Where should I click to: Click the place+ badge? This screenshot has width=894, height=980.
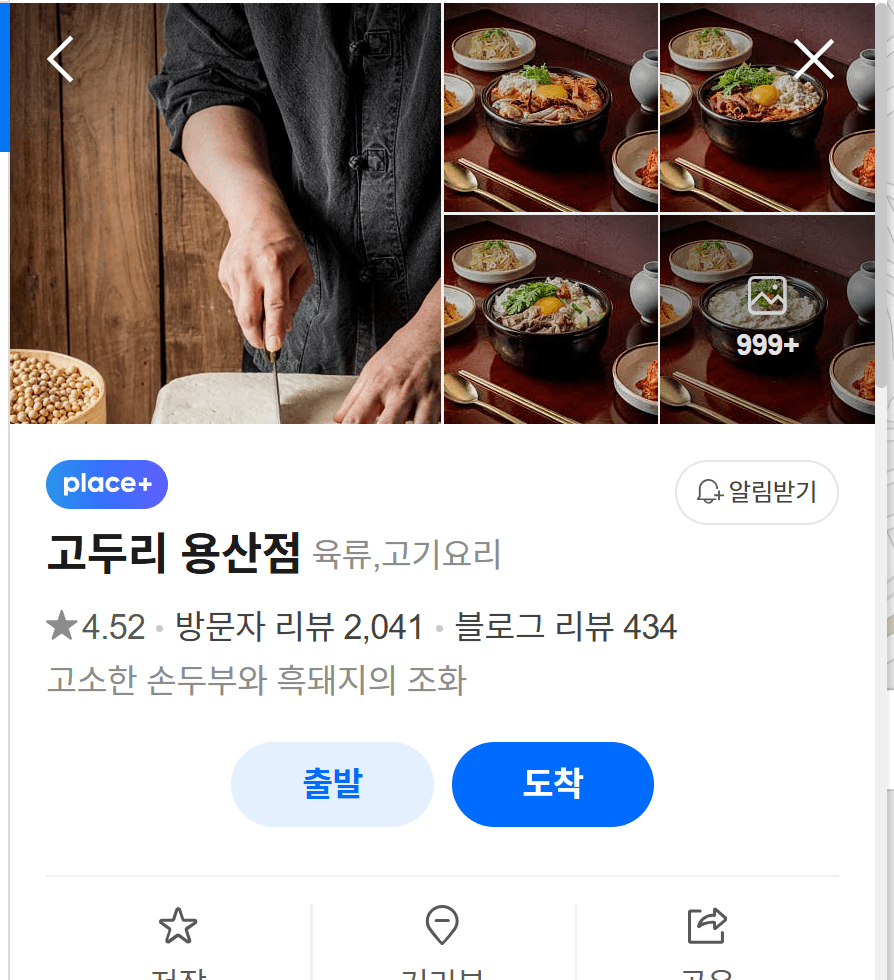point(106,484)
